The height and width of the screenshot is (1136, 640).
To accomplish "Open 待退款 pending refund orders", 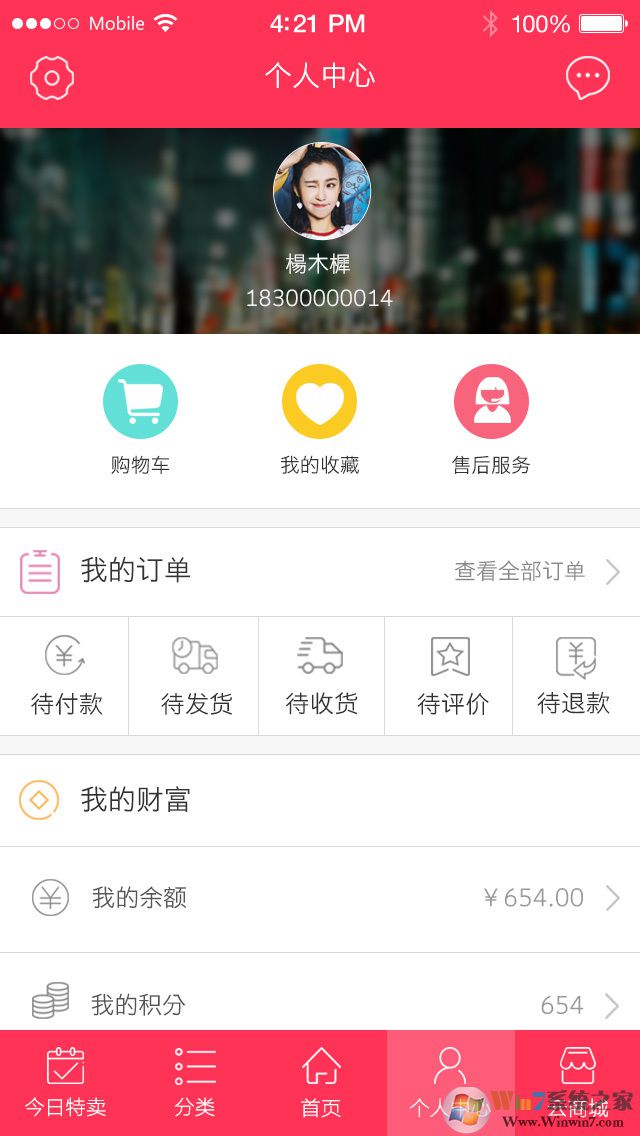I will [574, 677].
